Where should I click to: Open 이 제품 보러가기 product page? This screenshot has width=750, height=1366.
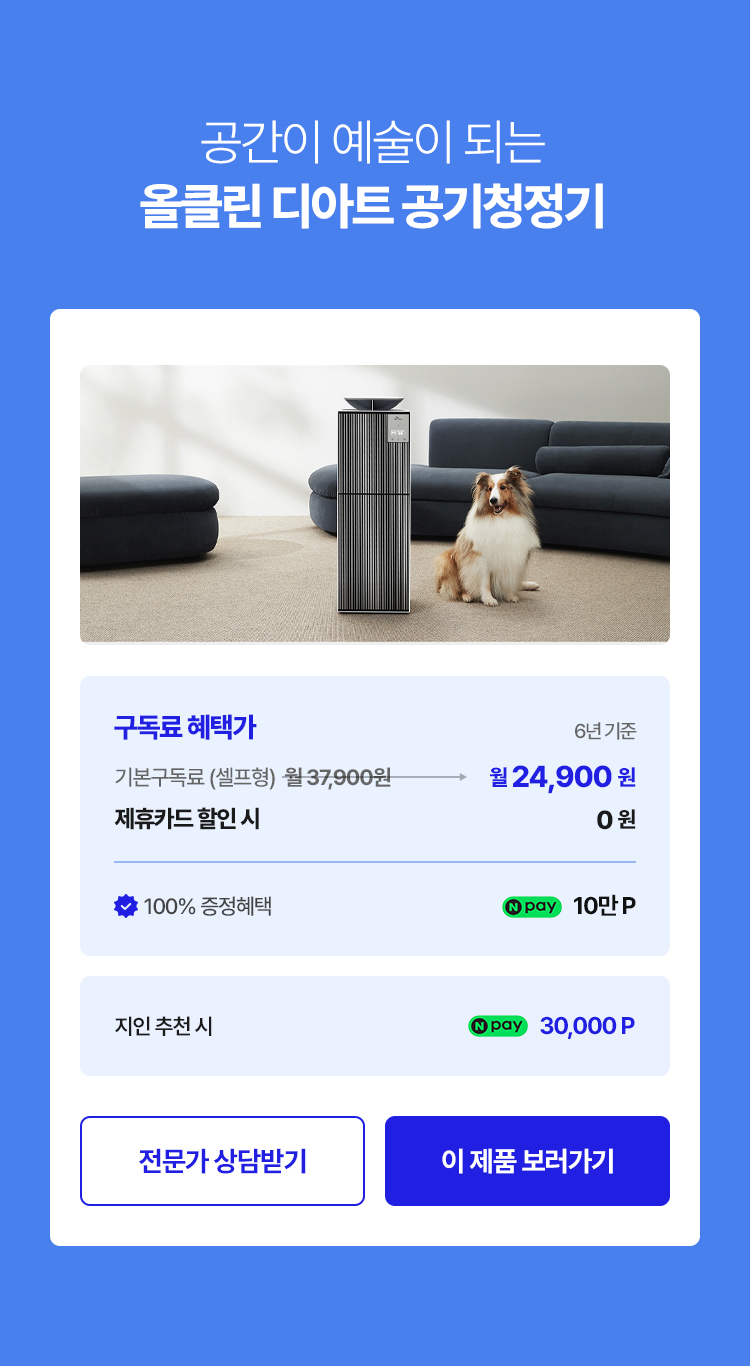coord(527,1161)
